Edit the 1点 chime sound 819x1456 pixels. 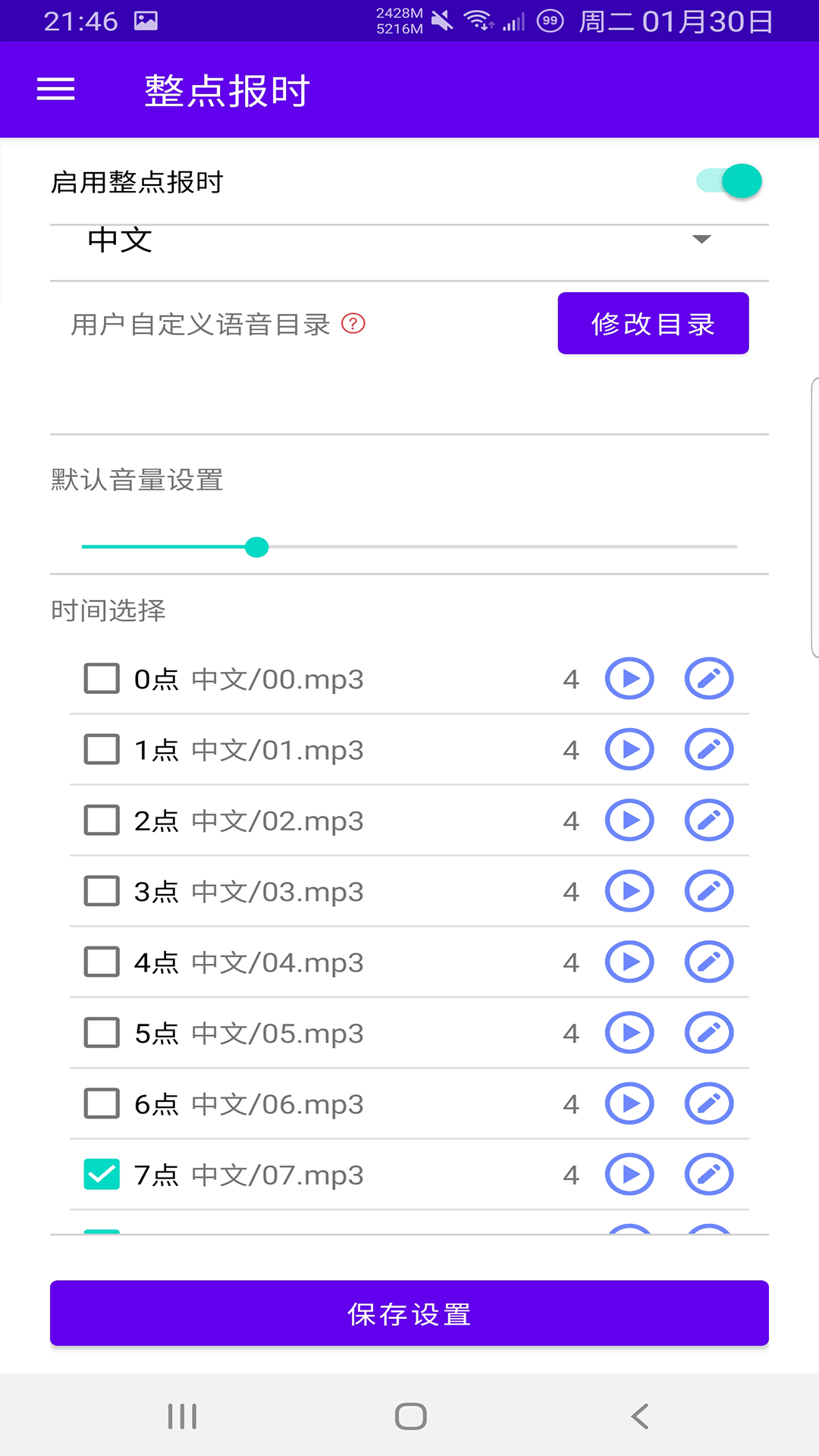point(708,749)
